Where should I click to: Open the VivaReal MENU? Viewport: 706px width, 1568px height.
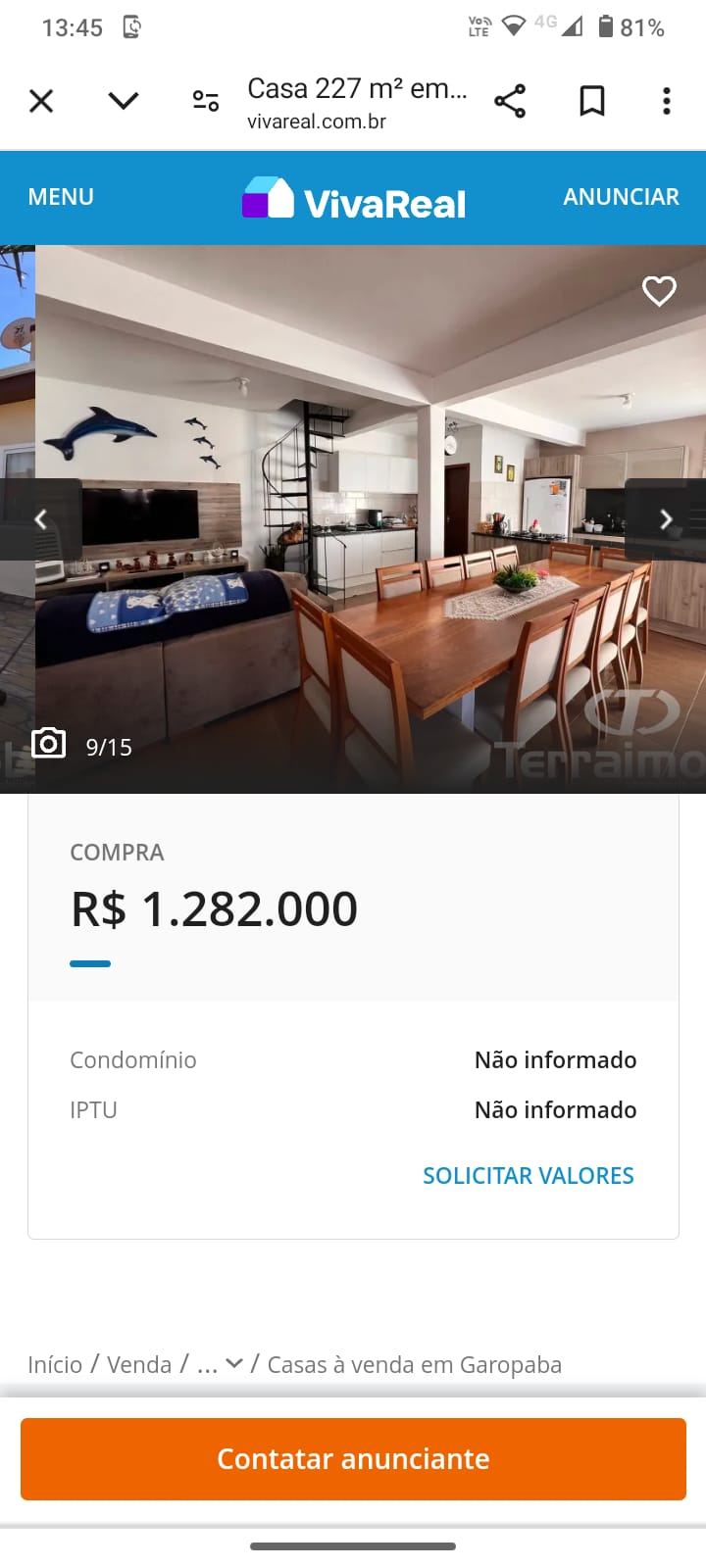click(x=61, y=197)
